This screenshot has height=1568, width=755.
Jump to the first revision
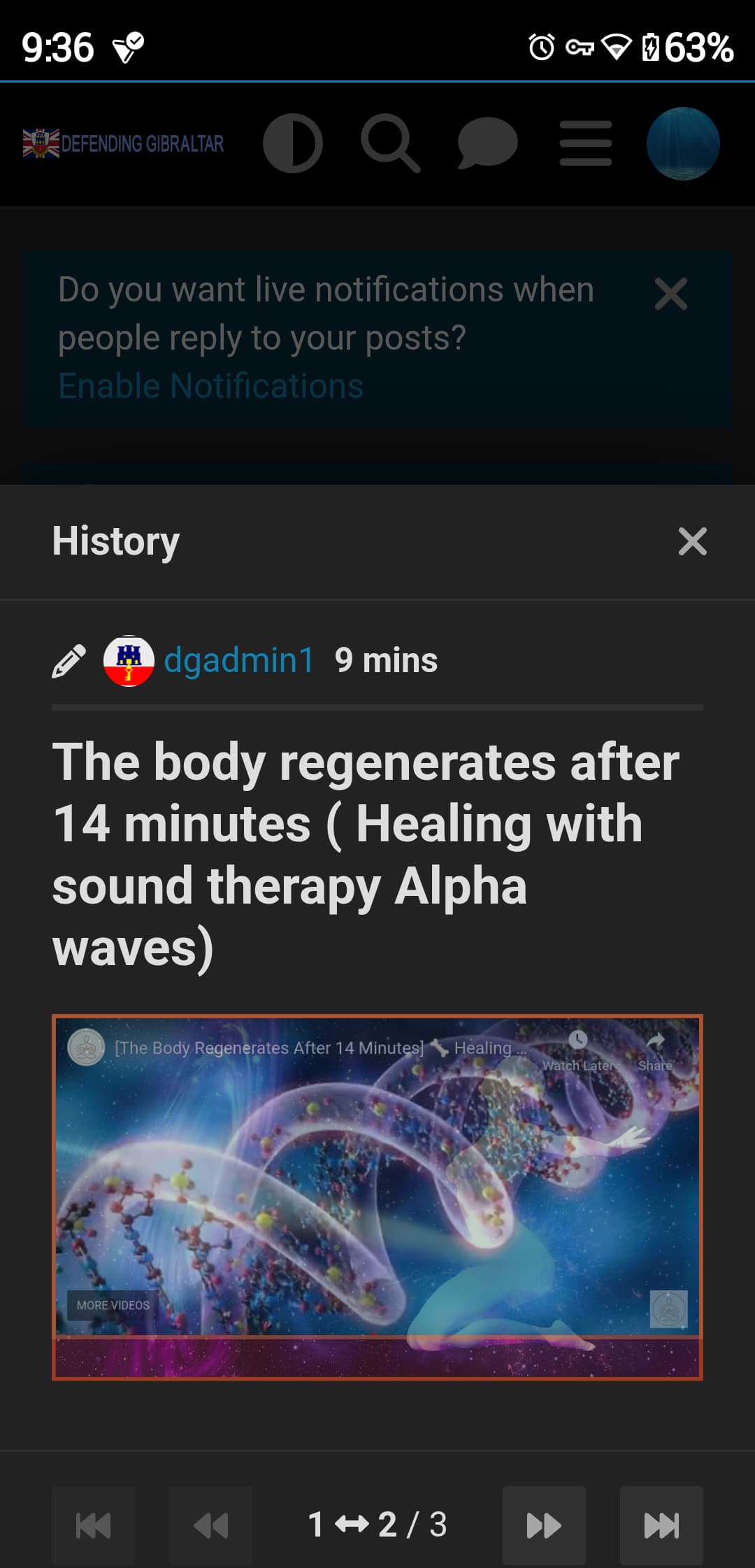[x=93, y=1525]
